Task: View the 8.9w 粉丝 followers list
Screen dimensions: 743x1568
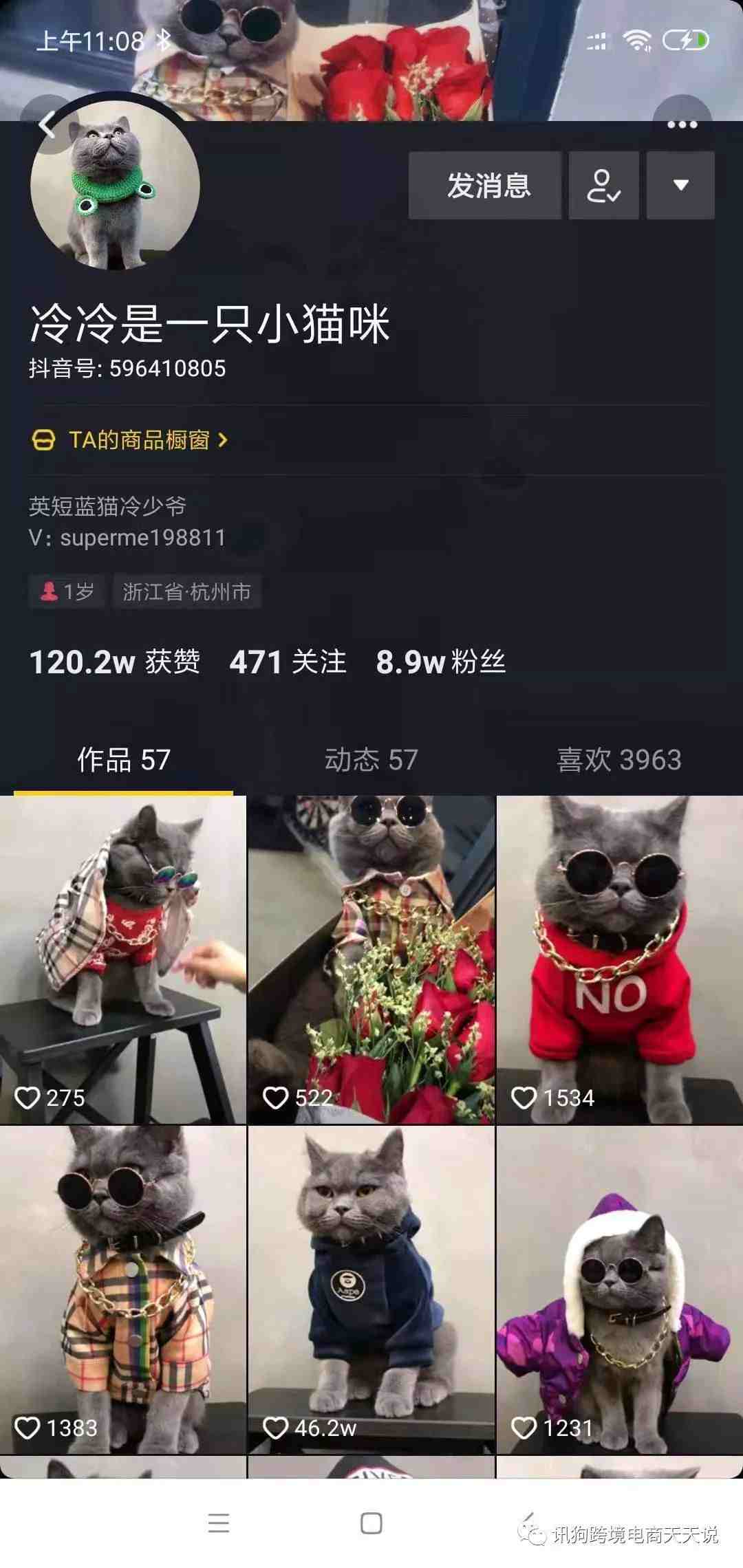Action: (x=440, y=662)
